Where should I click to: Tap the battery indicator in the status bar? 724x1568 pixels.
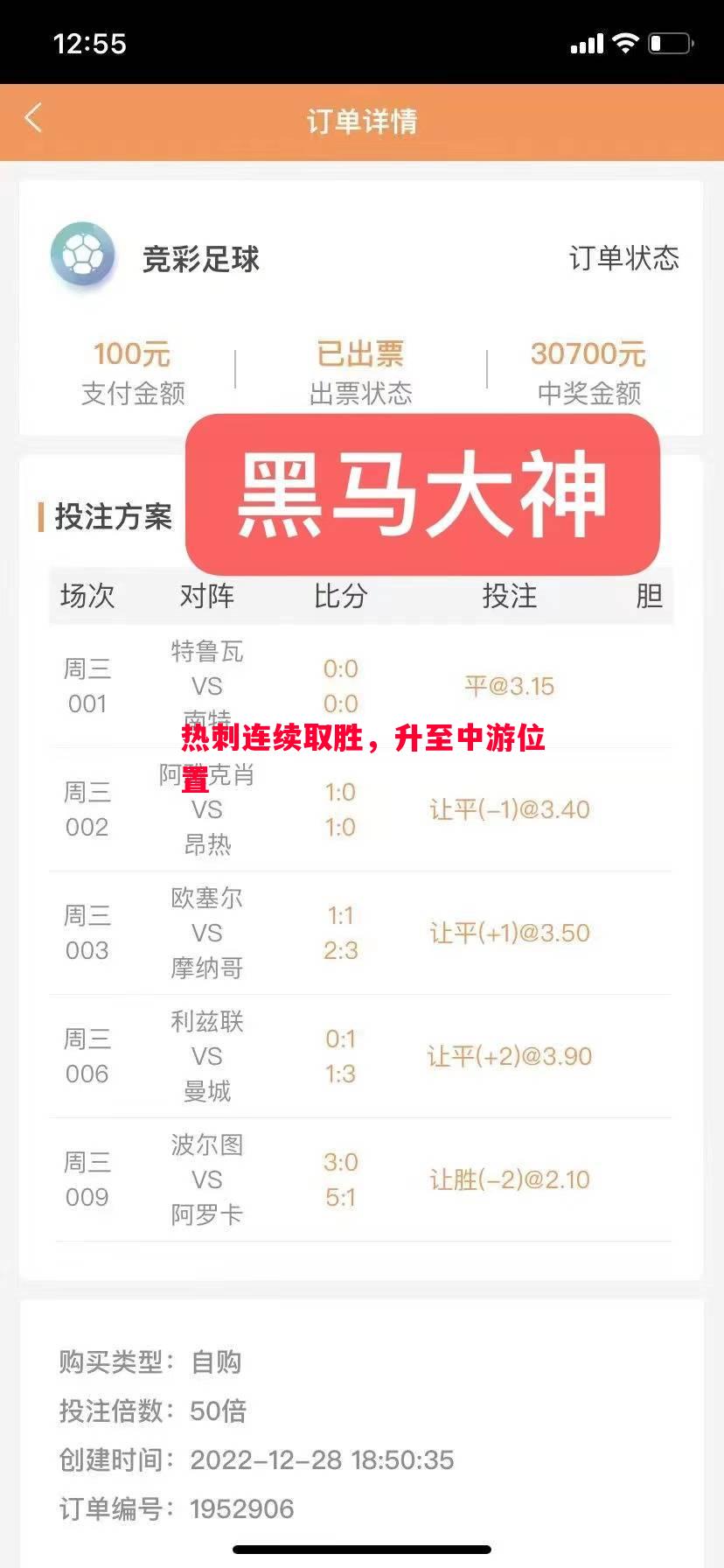pos(670,42)
